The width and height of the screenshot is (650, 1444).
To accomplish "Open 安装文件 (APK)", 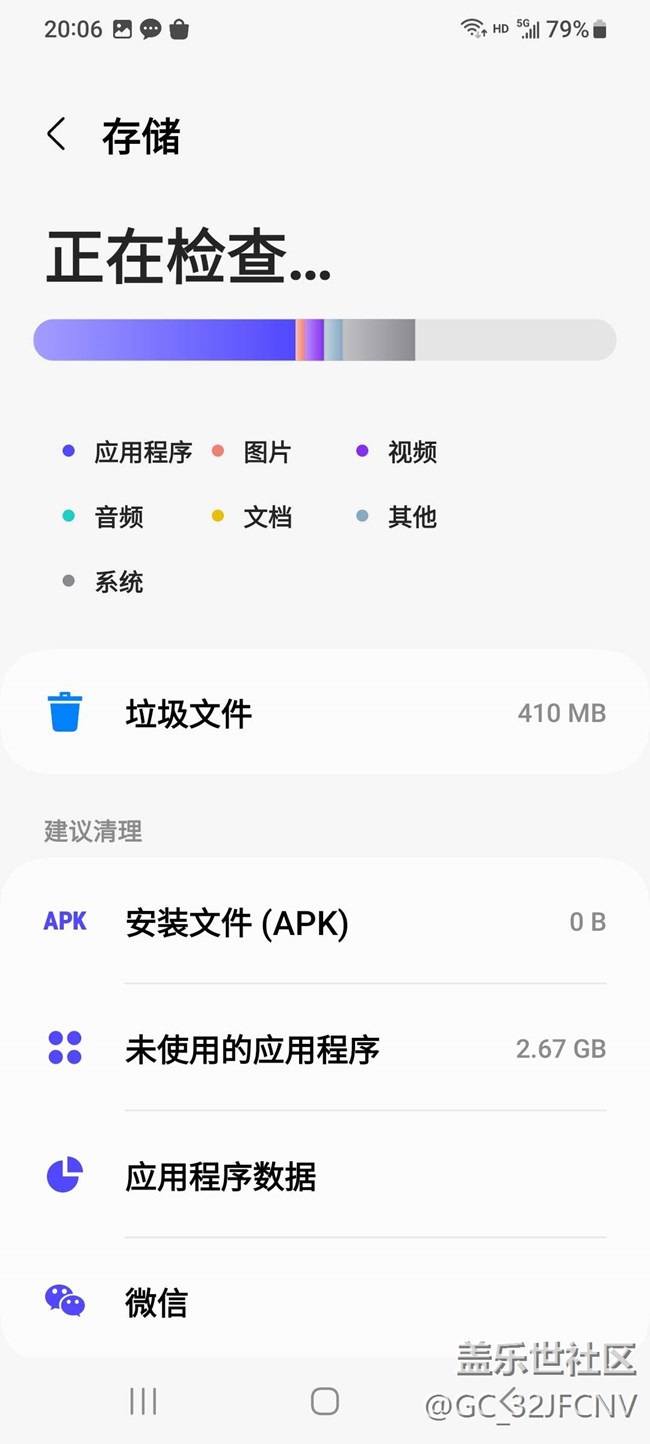I will (325, 922).
